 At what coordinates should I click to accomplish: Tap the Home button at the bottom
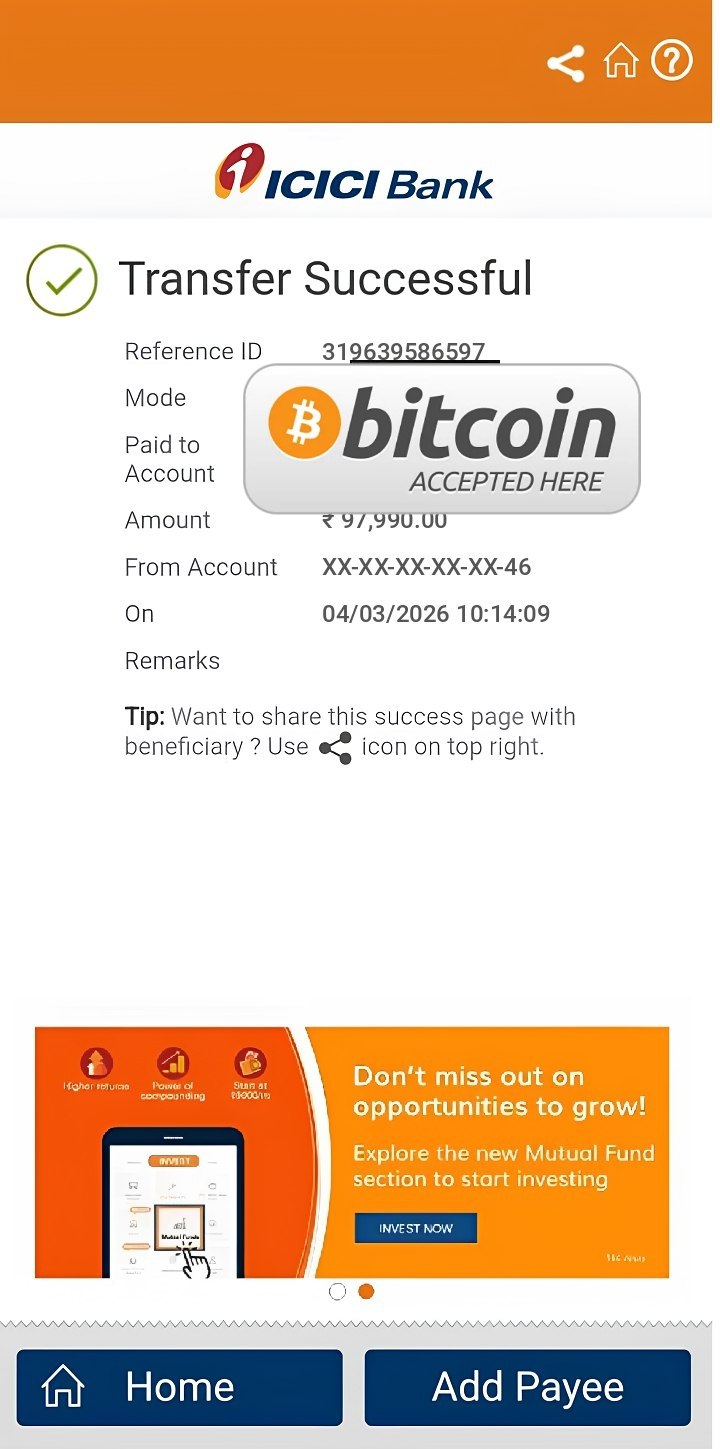(x=180, y=1387)
